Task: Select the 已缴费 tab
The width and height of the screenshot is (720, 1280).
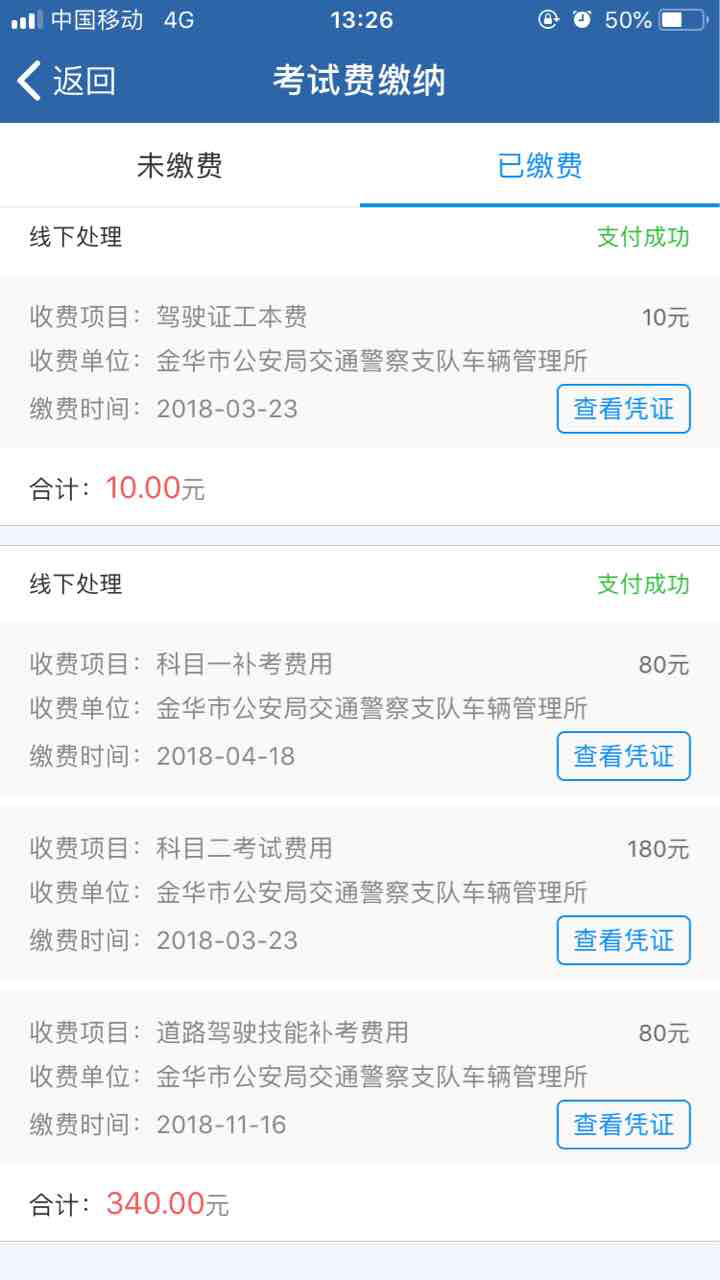Action: 540,166
